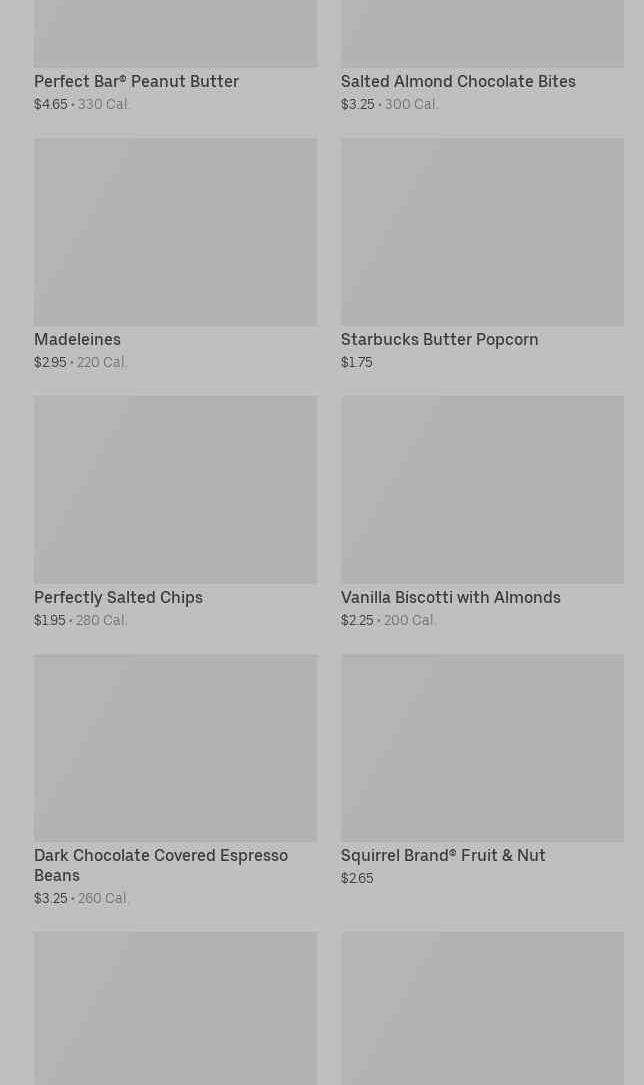This screenshot has width=644, height=1085.
Task: Open Vanilla Biscotti with Almonds
Action: pos(482,512)
